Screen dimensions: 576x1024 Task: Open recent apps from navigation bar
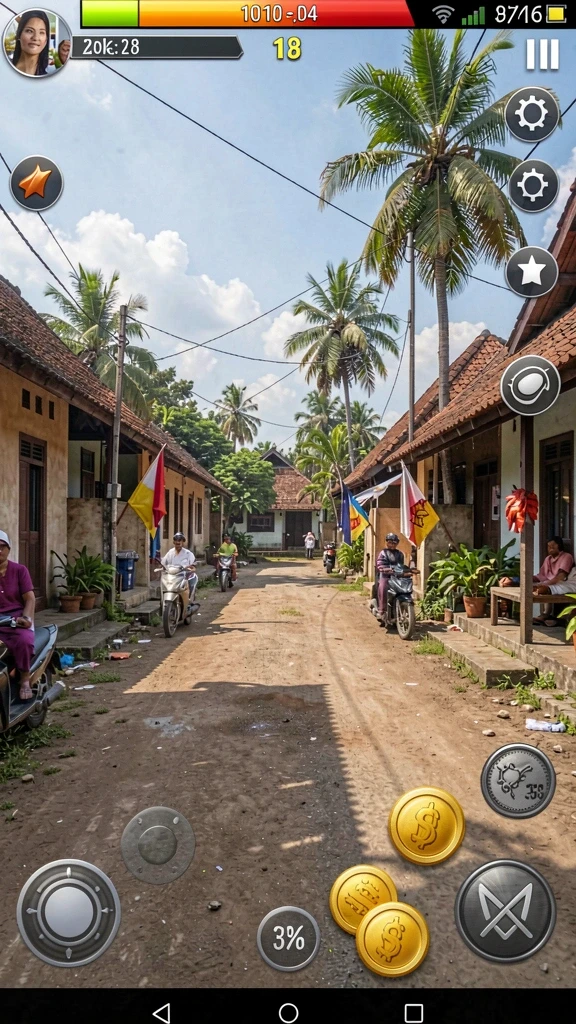coord(413,1013)
